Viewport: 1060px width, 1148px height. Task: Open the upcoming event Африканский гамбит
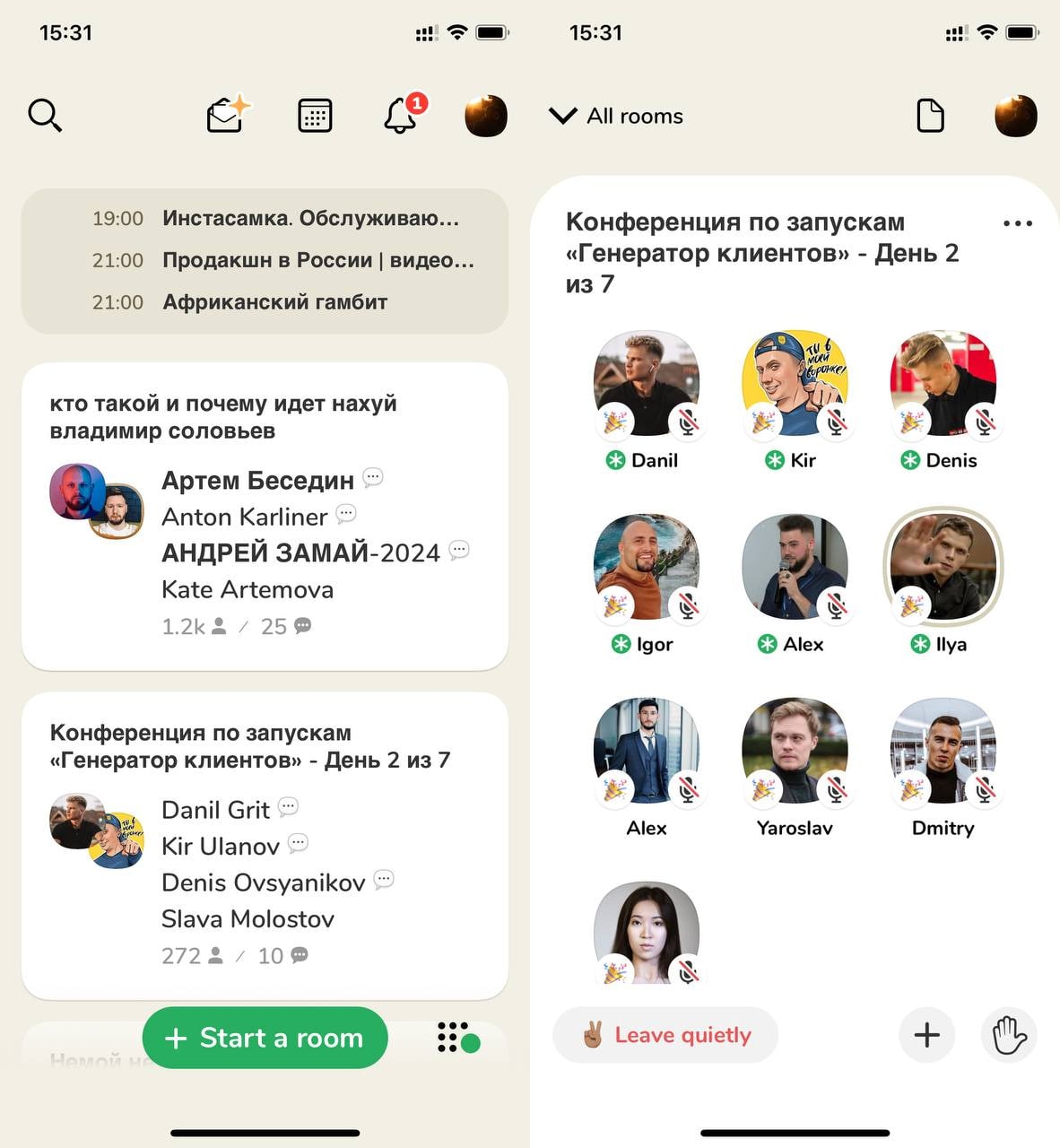click(274, 302)
